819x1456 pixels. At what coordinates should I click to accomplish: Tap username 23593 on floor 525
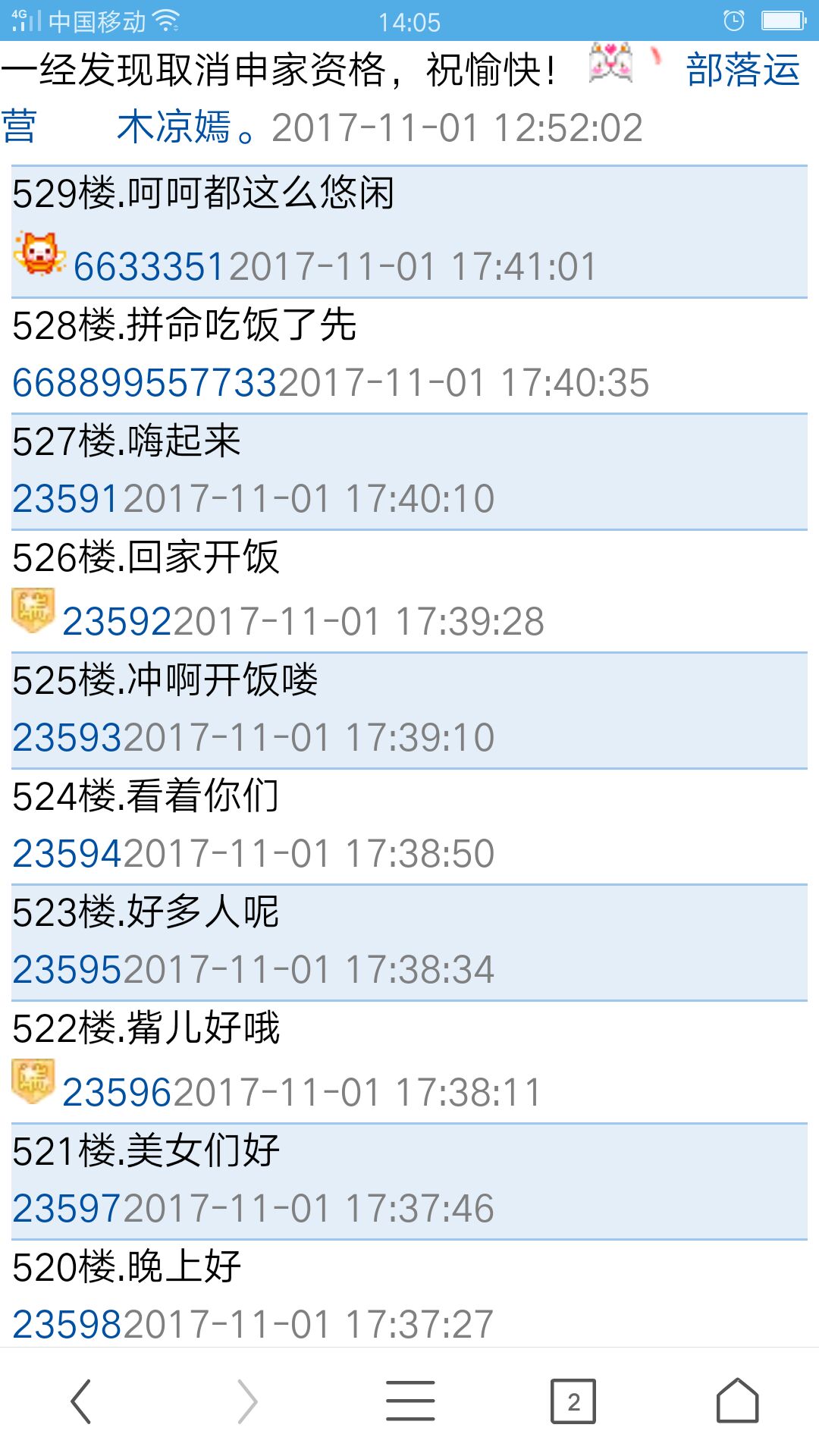(67, 737)
